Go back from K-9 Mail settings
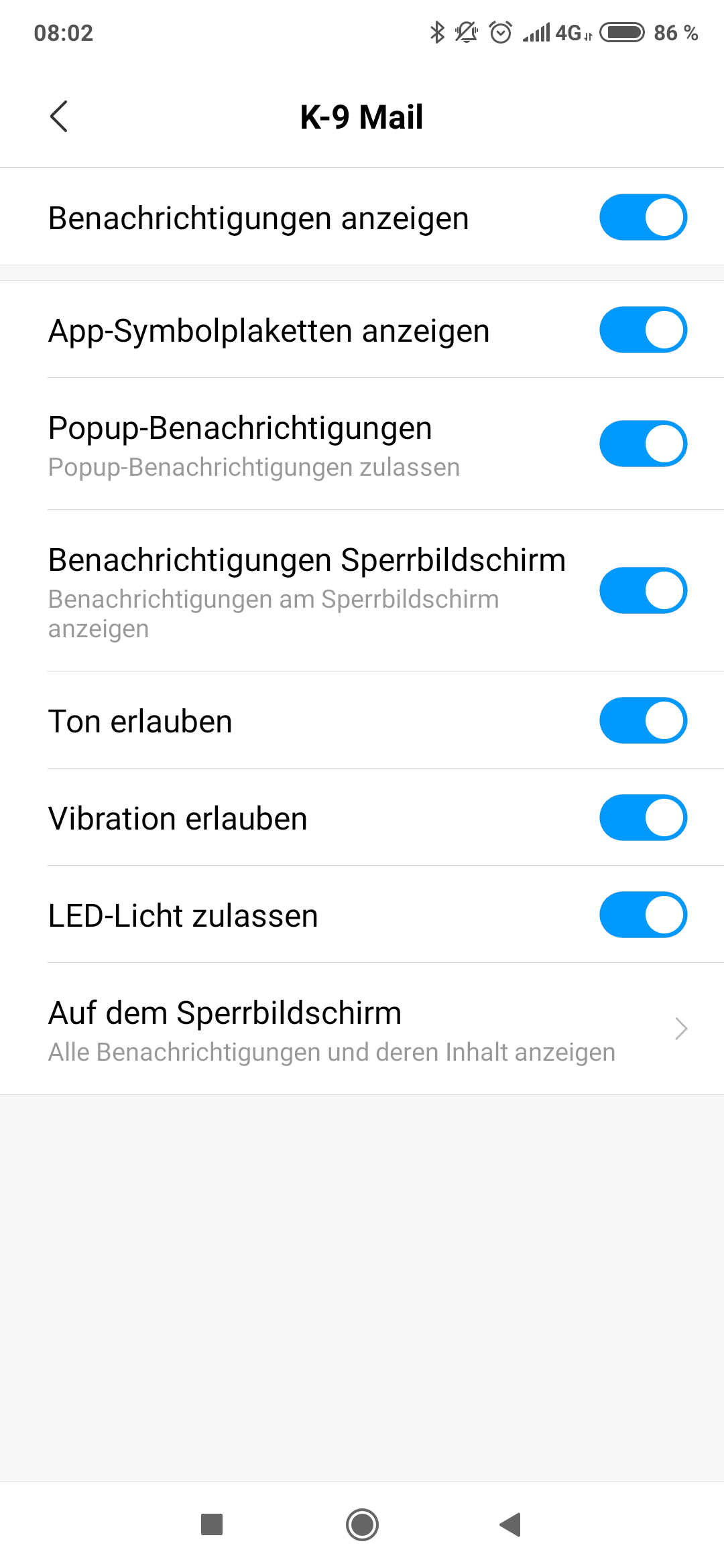 (59, 117)
